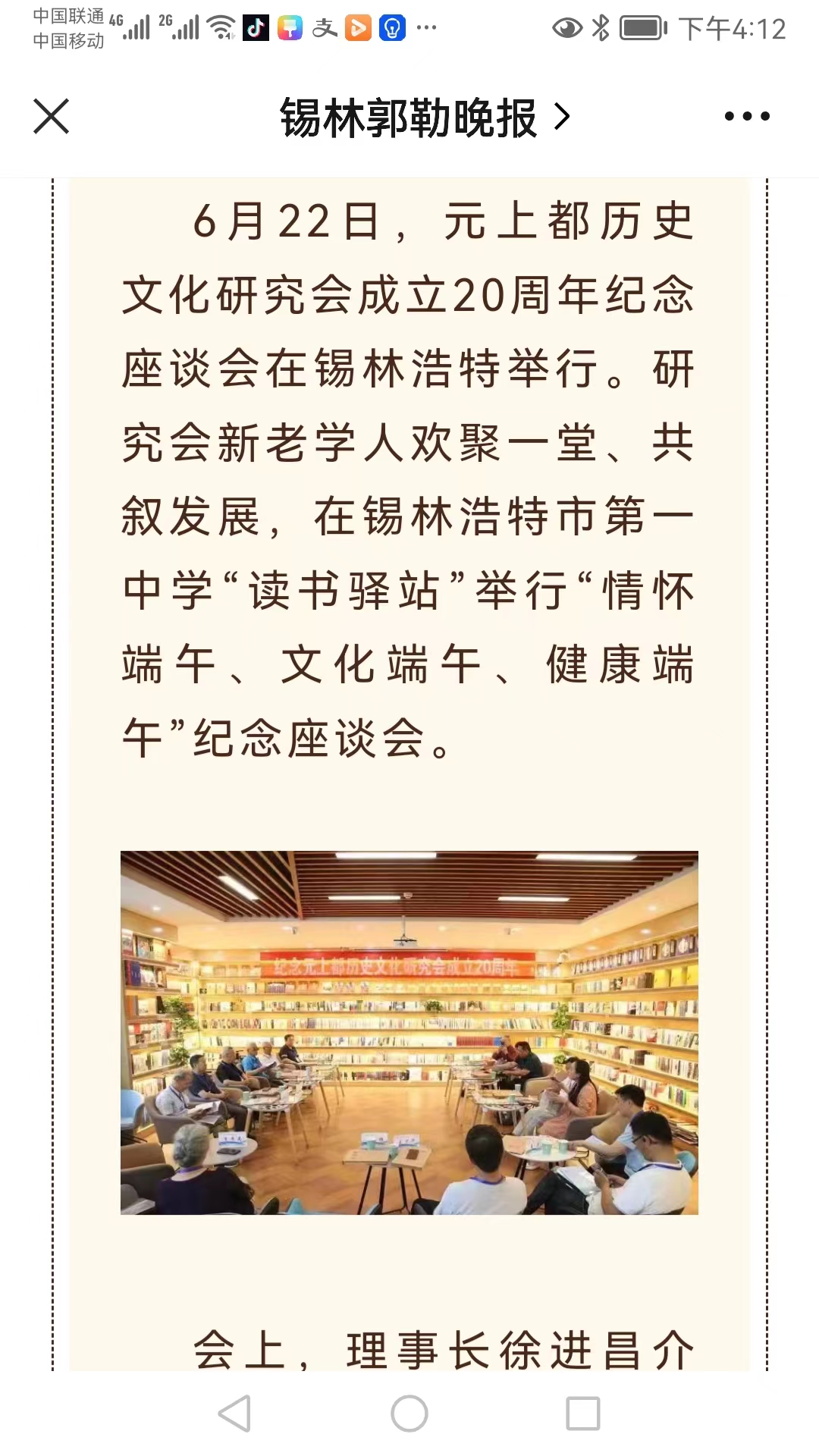Open the three-dot more options menu

coord(747,116)
